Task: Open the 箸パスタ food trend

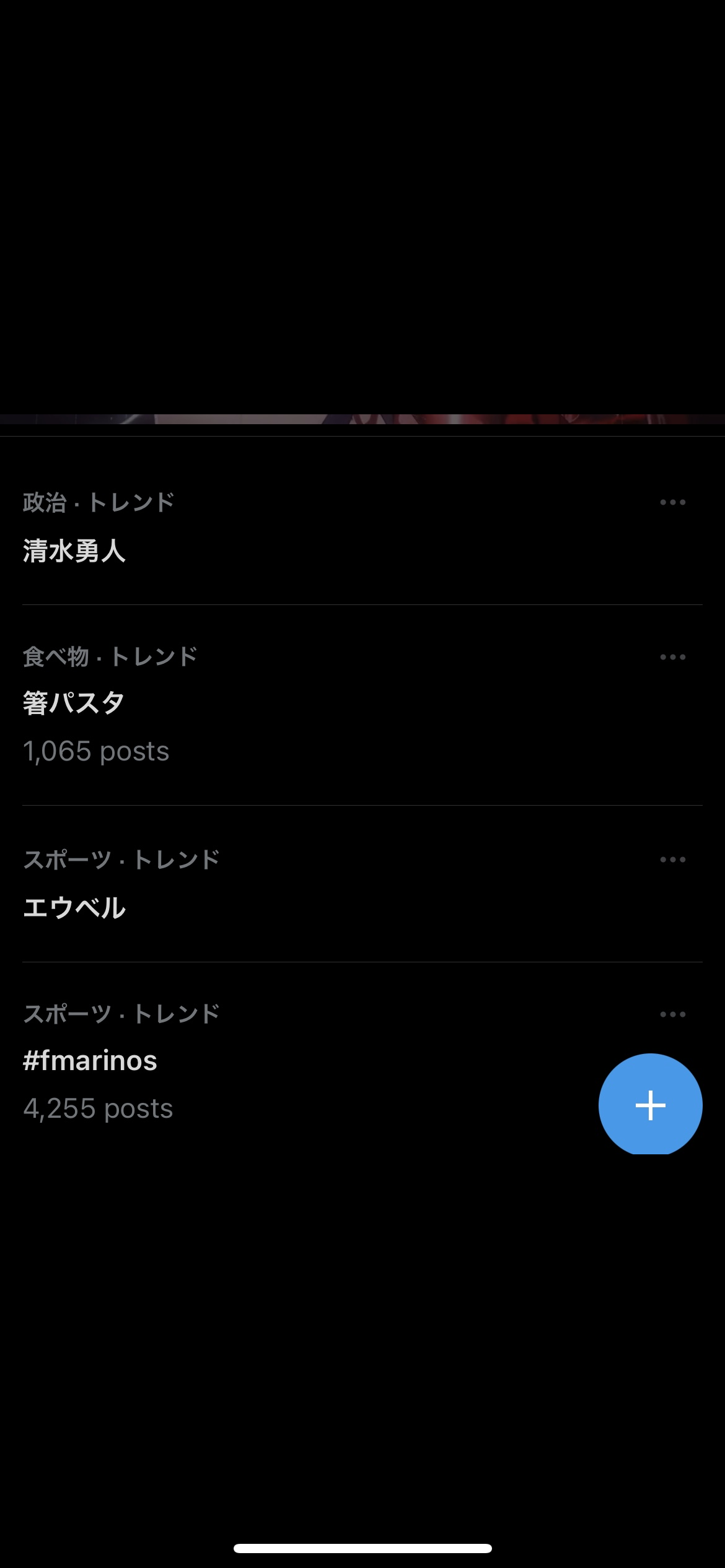Action: point(74,703)
